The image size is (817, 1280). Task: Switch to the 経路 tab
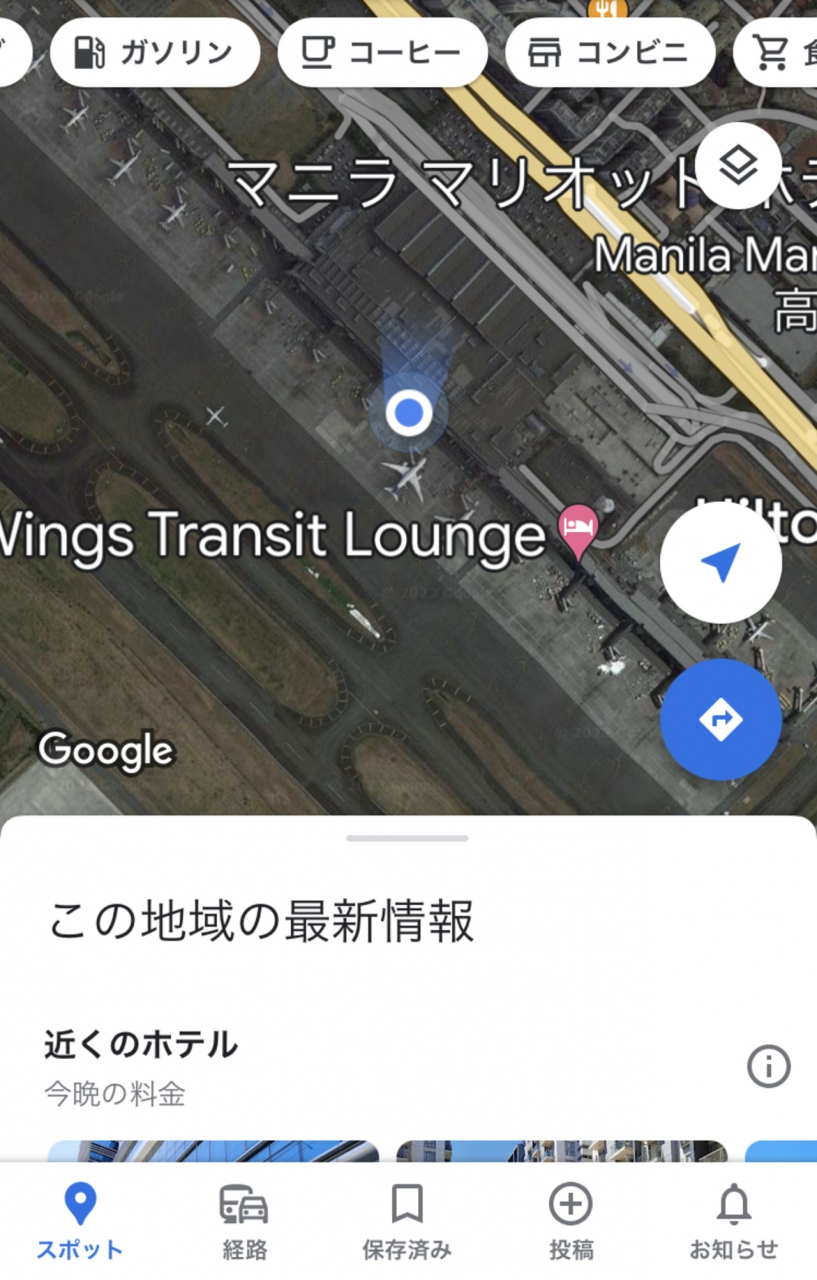[x=244, y=1220]
